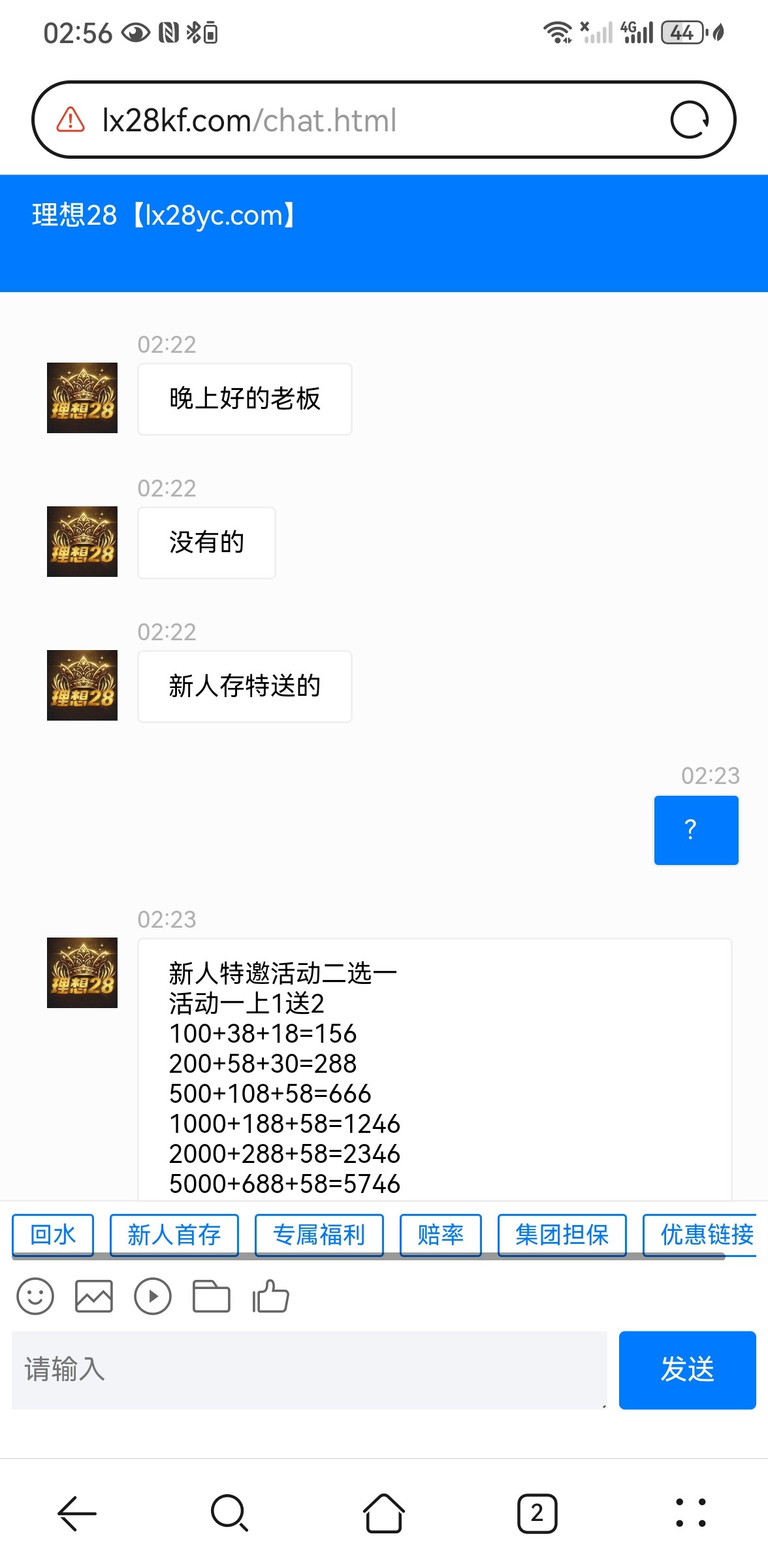
Task: Tap the 赔率 quick reply chip
Action: [x=440, y=1235]
